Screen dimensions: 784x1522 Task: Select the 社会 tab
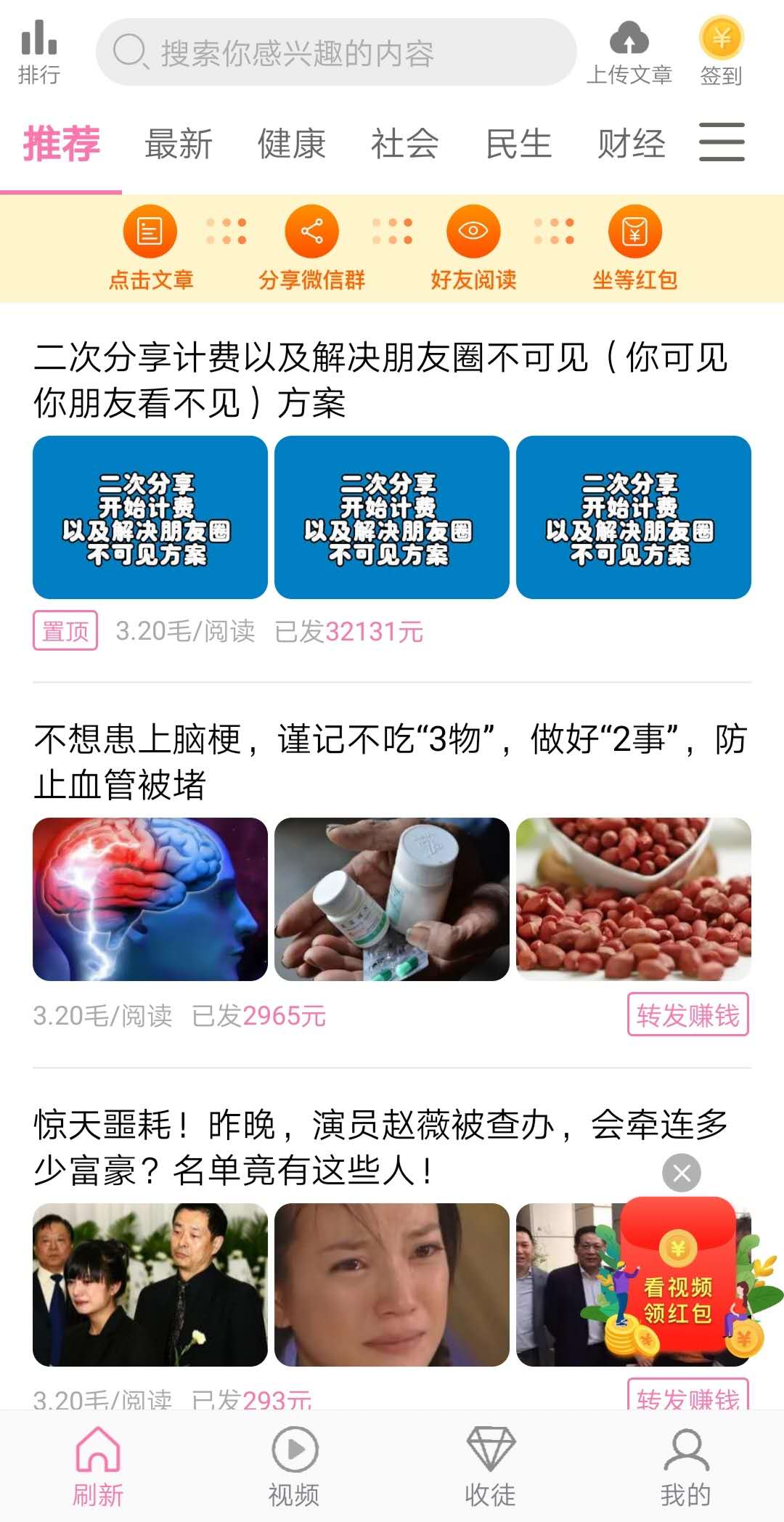(405, 143)
